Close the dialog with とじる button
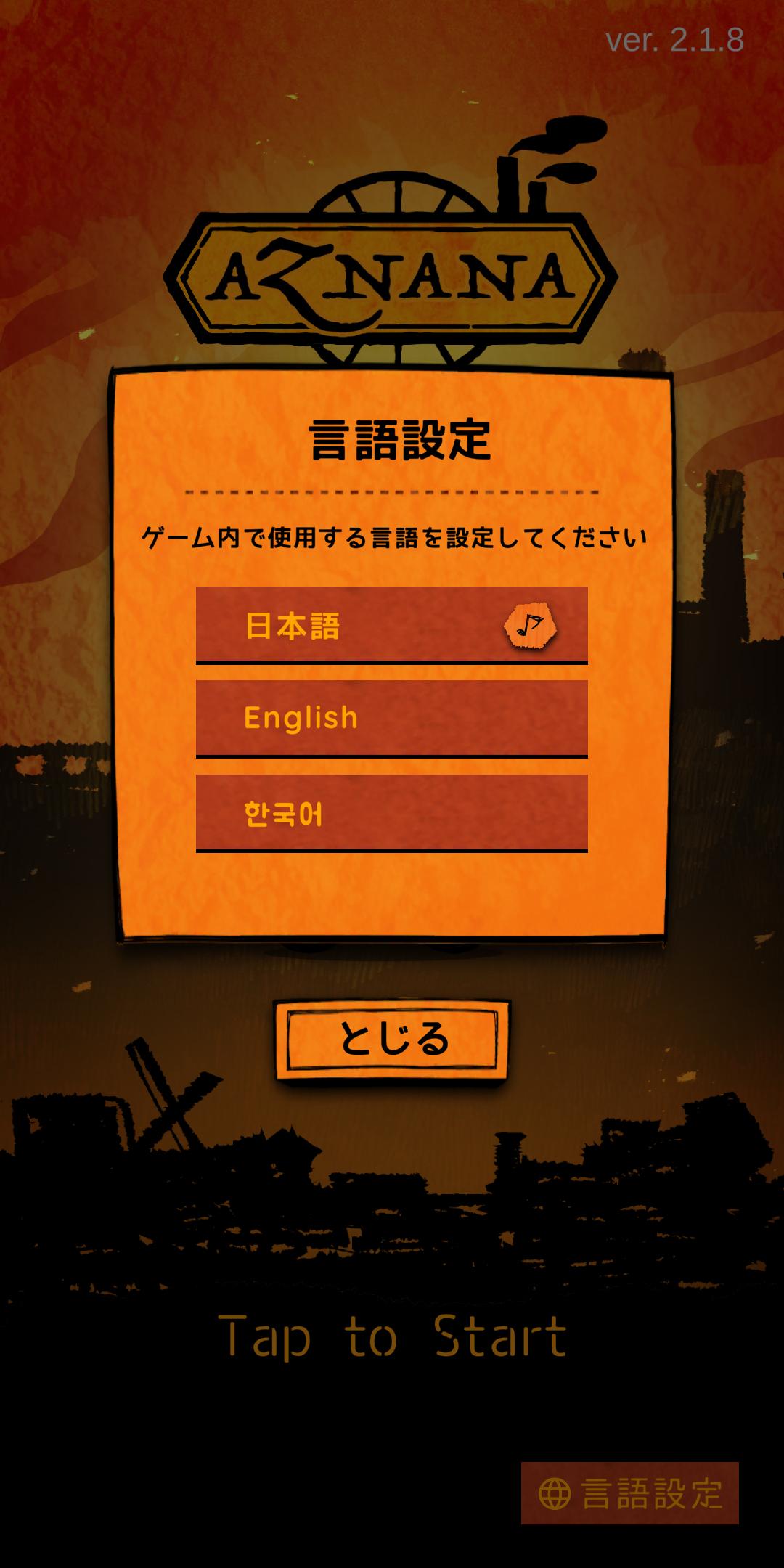Image resolution: width=784 pixels, height=1568 pixels. [x=392, y=1040]
